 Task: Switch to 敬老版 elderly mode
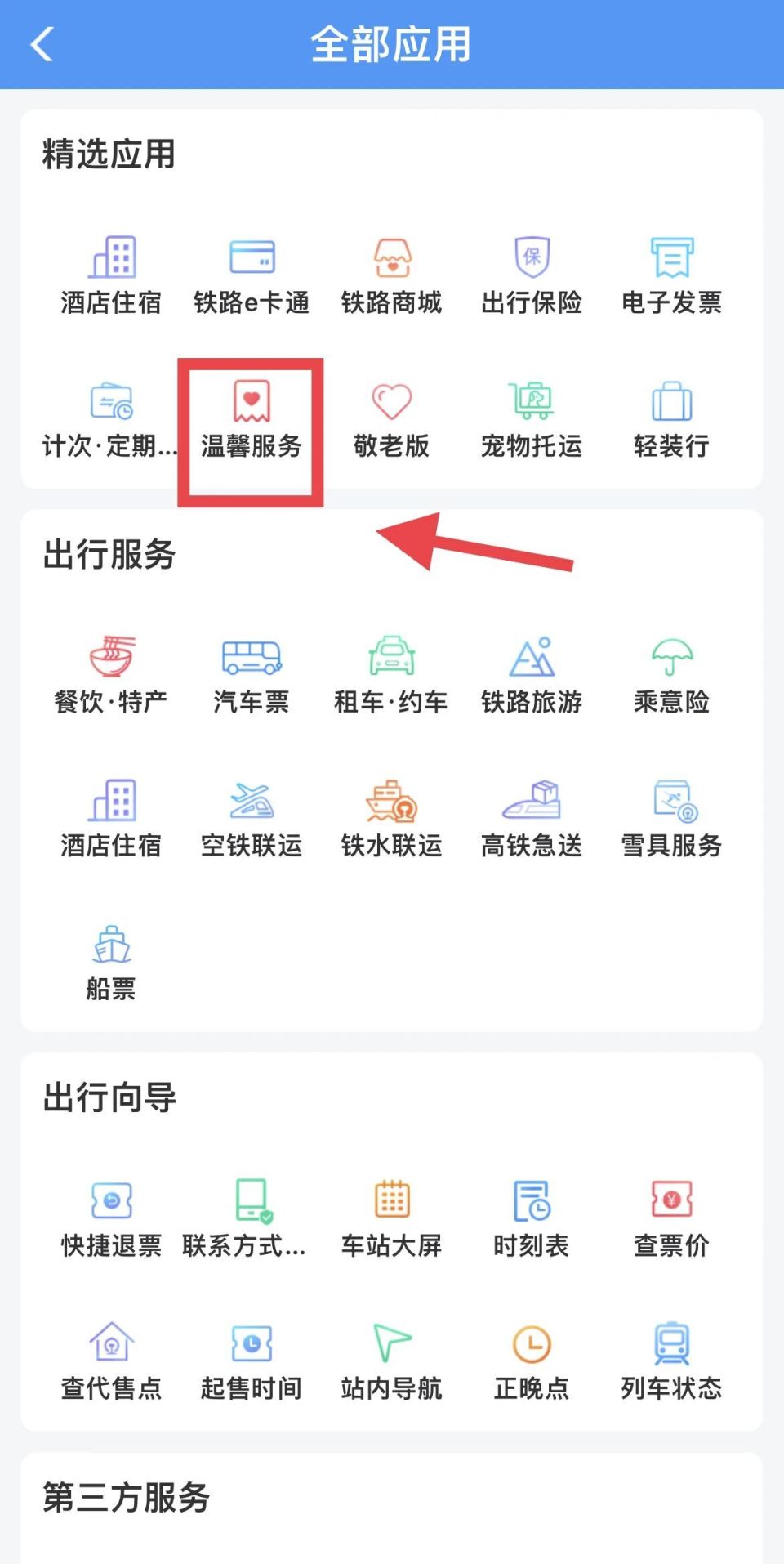click(x=391, y=417)
